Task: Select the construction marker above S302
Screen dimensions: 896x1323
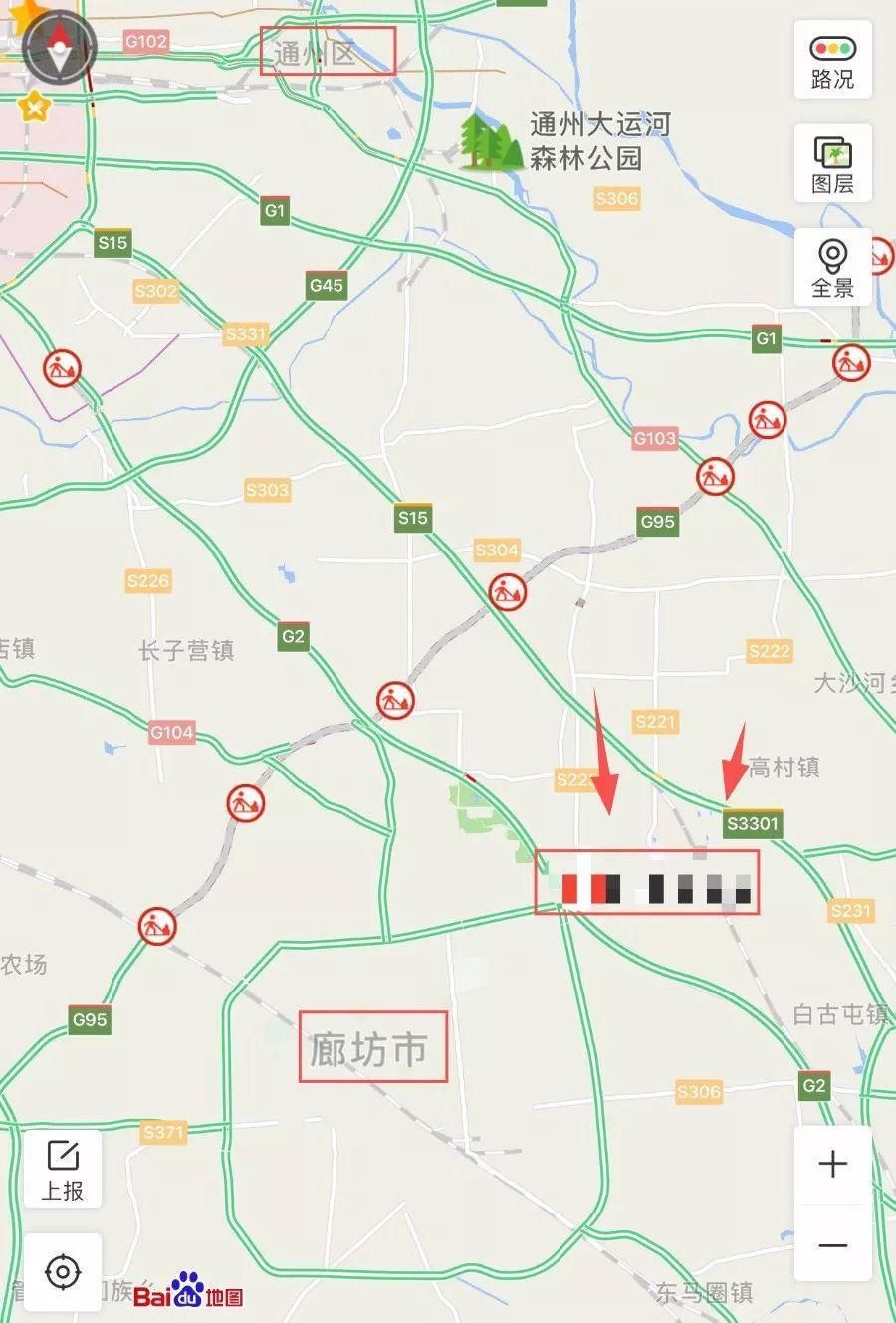Action: [x=60, y=366]
